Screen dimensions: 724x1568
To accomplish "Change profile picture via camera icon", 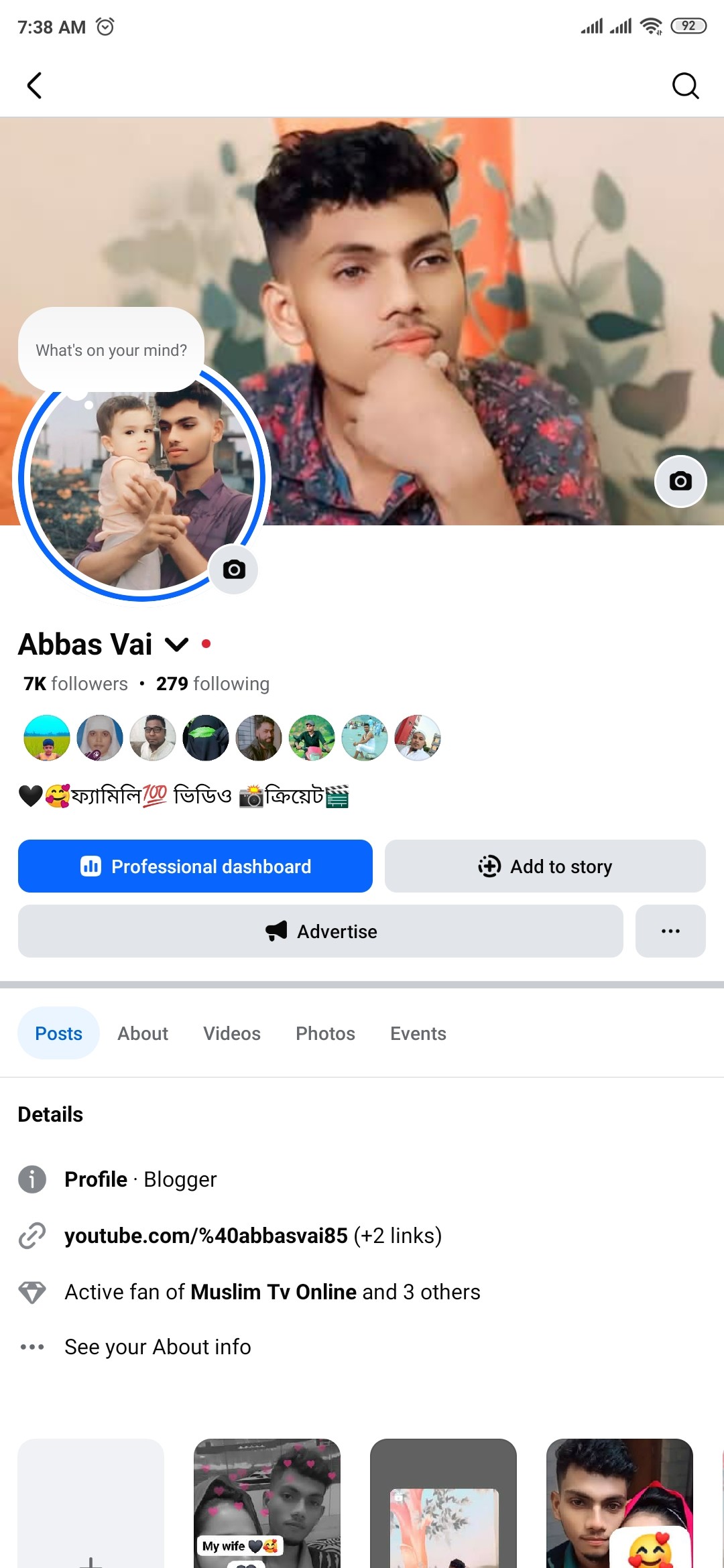I will (234, 570).
